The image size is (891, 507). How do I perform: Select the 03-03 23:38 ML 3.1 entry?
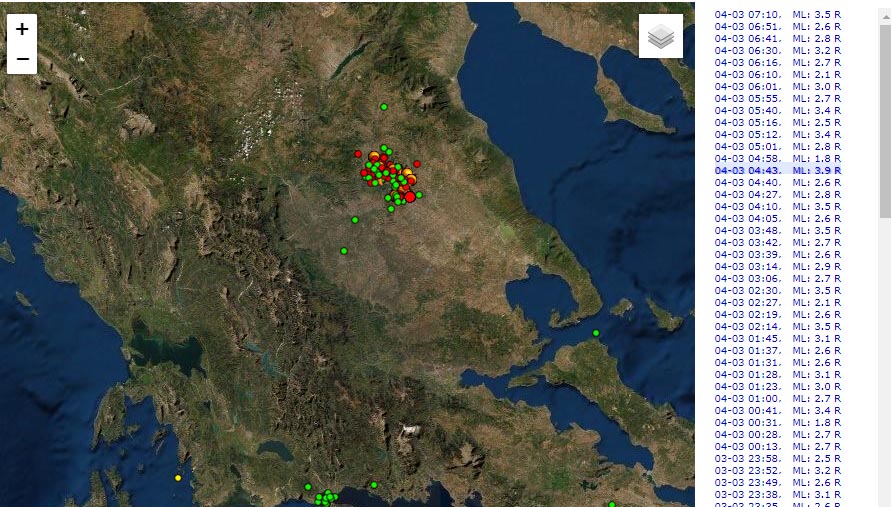click(x=777, y=494)
